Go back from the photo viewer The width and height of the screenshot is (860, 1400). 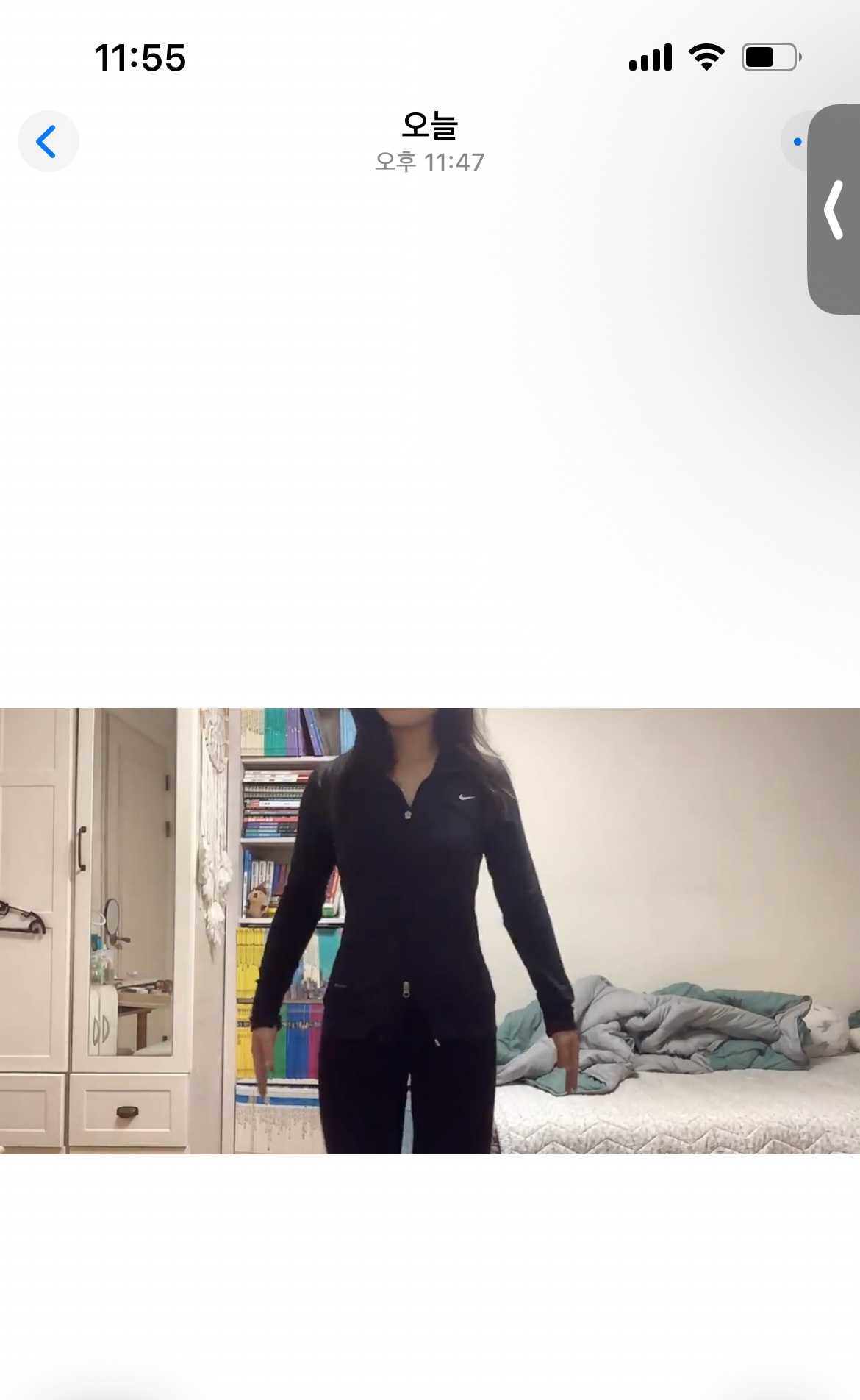point(48,141)
